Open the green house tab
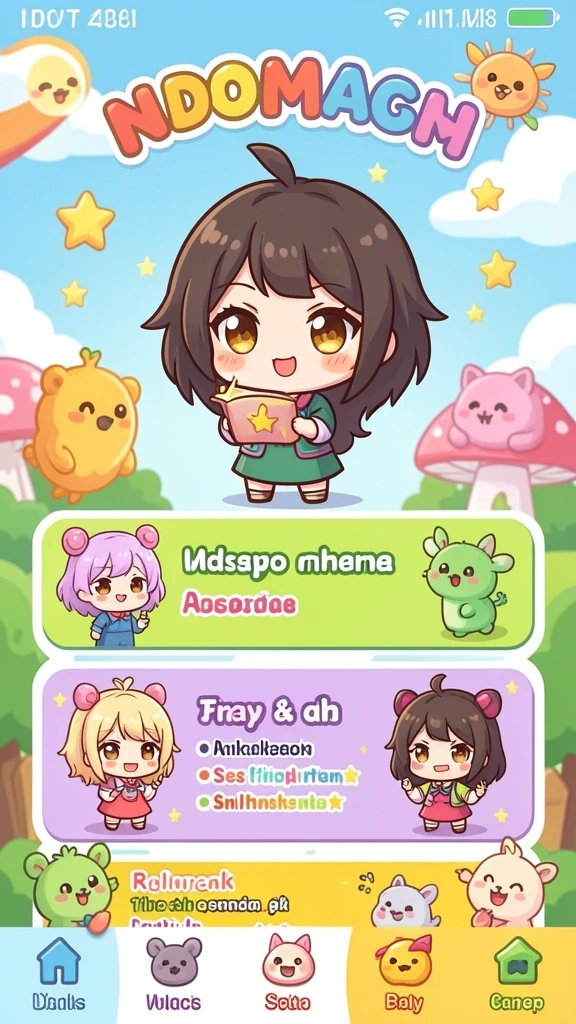 coord(518,975)
